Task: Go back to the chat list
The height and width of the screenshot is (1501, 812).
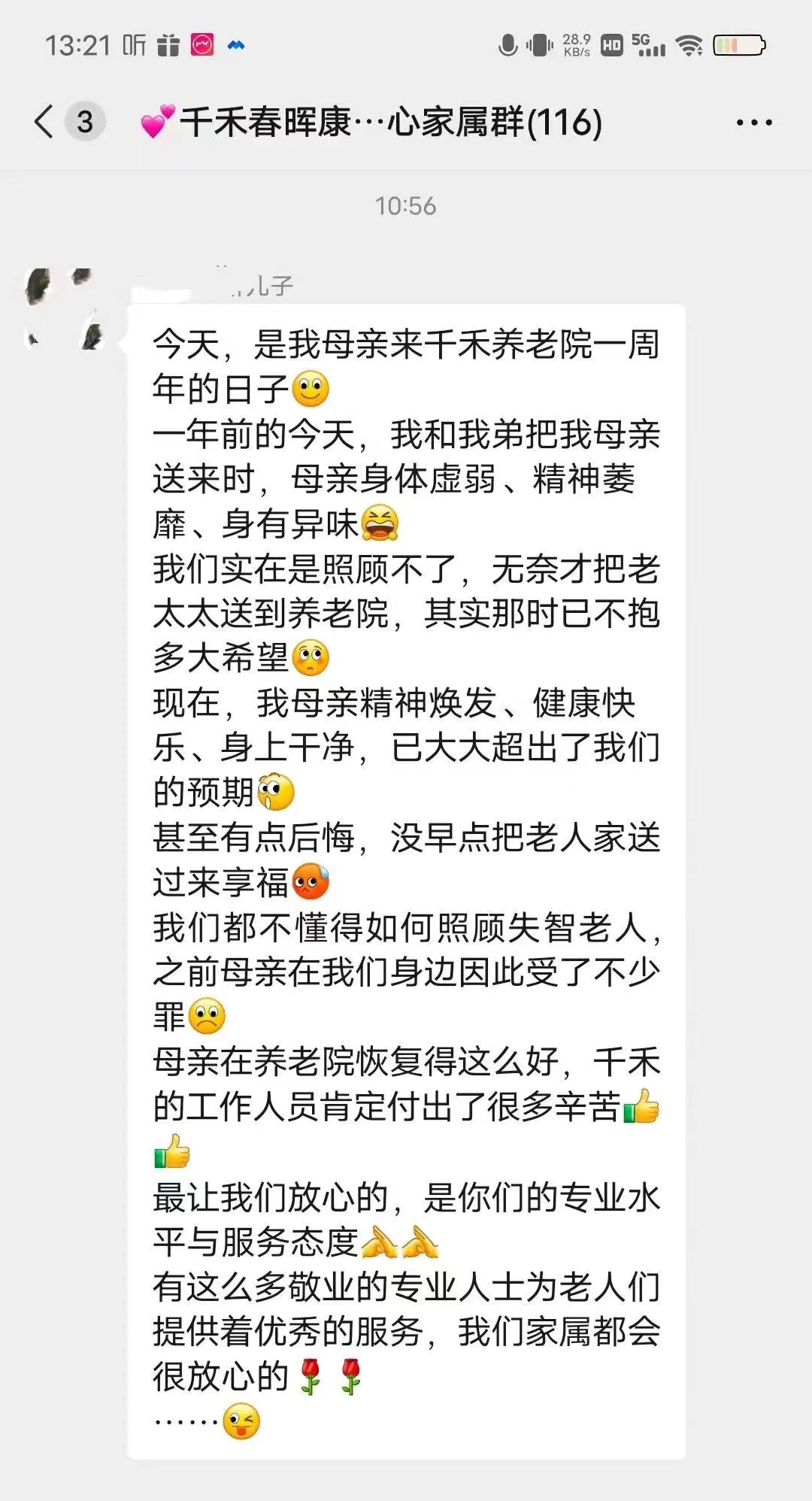Action: pyautogui.click(x=45, y=122)
